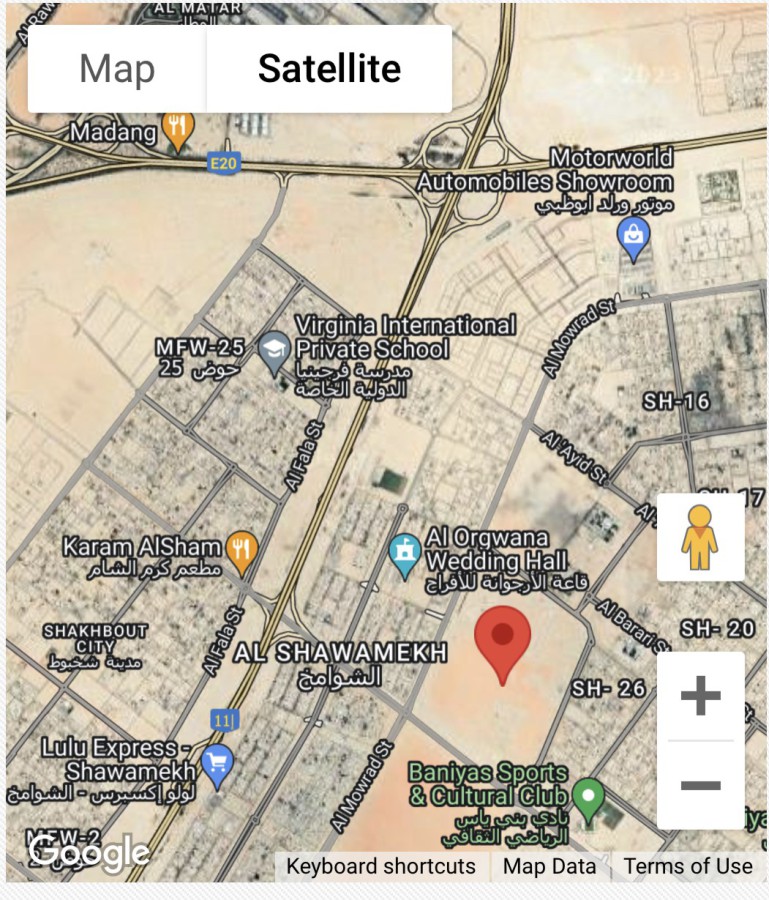The image size is (769, 900).
Task: View Map Data attribution
Action: (549, 866)
